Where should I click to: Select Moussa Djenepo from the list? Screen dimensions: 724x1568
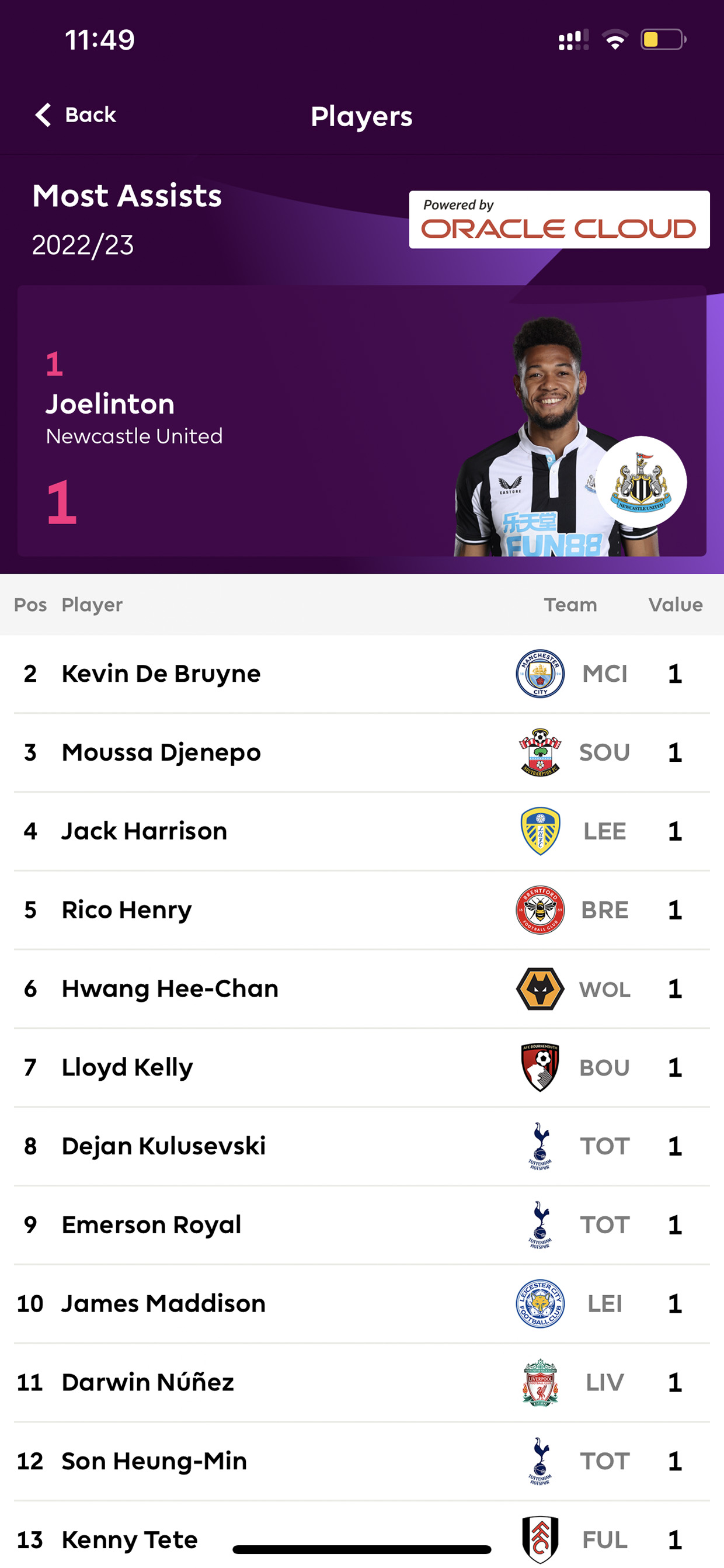361,752
